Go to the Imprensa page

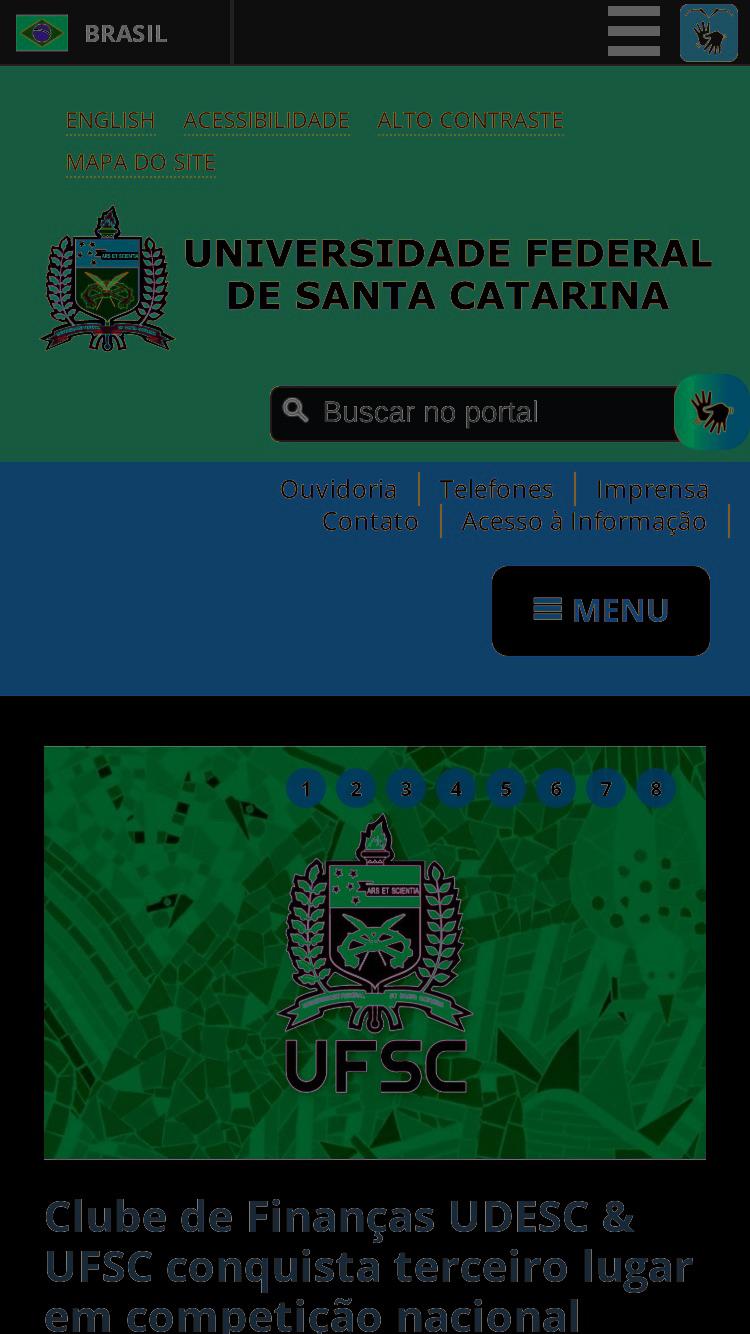[652, 489]
